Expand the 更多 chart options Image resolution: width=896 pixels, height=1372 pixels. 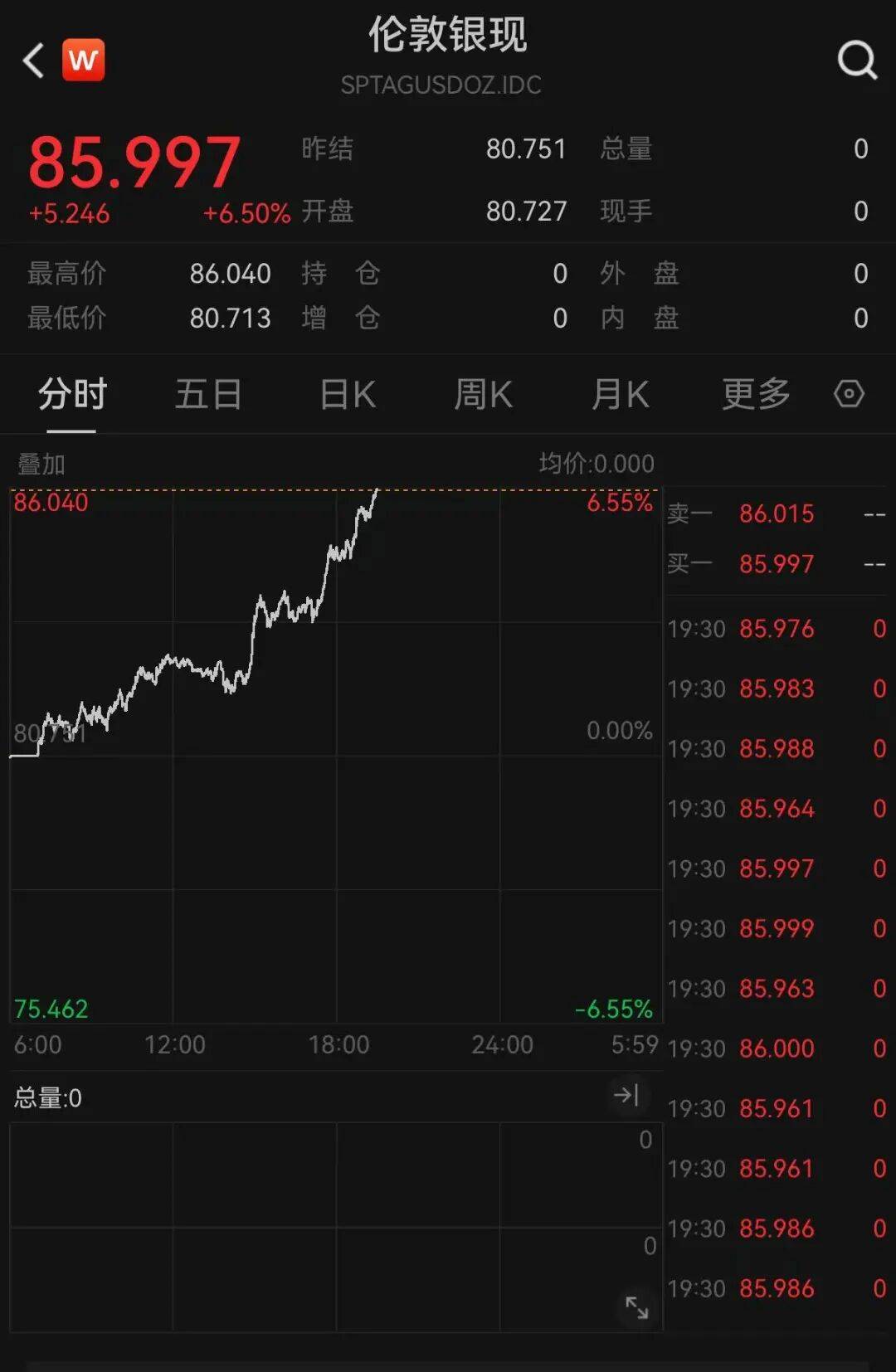(755, 394)
